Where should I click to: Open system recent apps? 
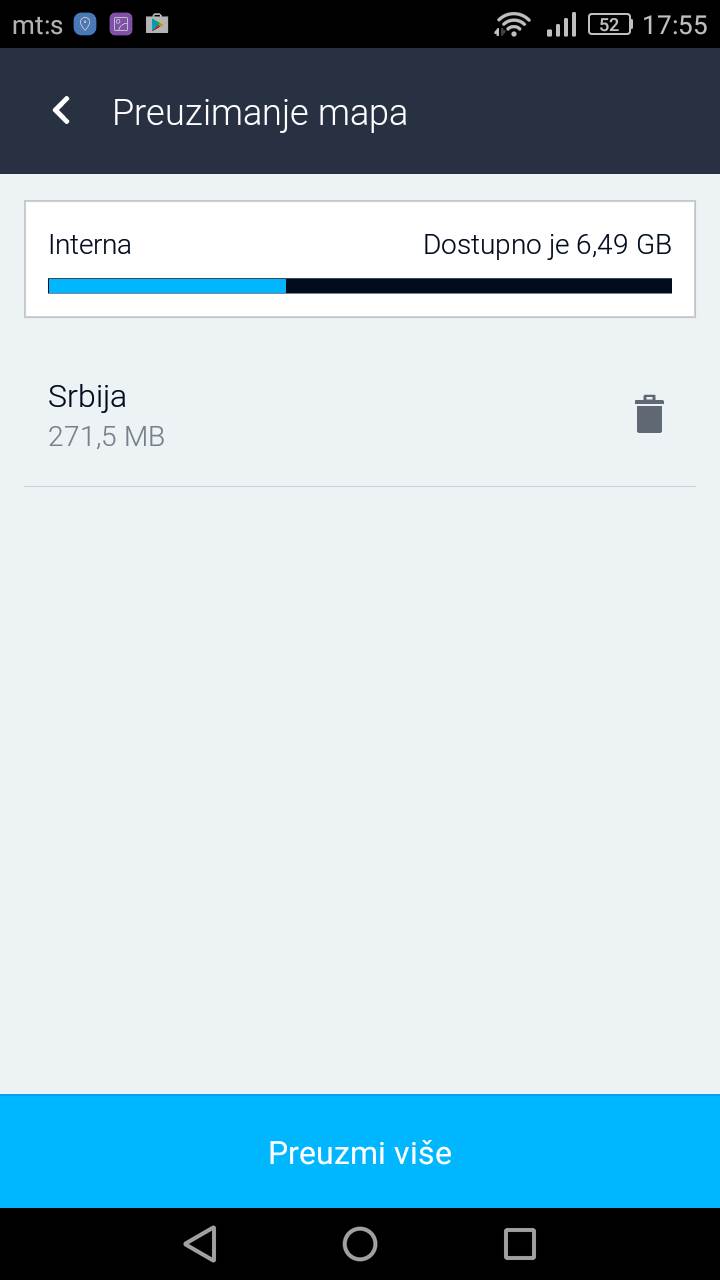click(x=519, y=1244)
